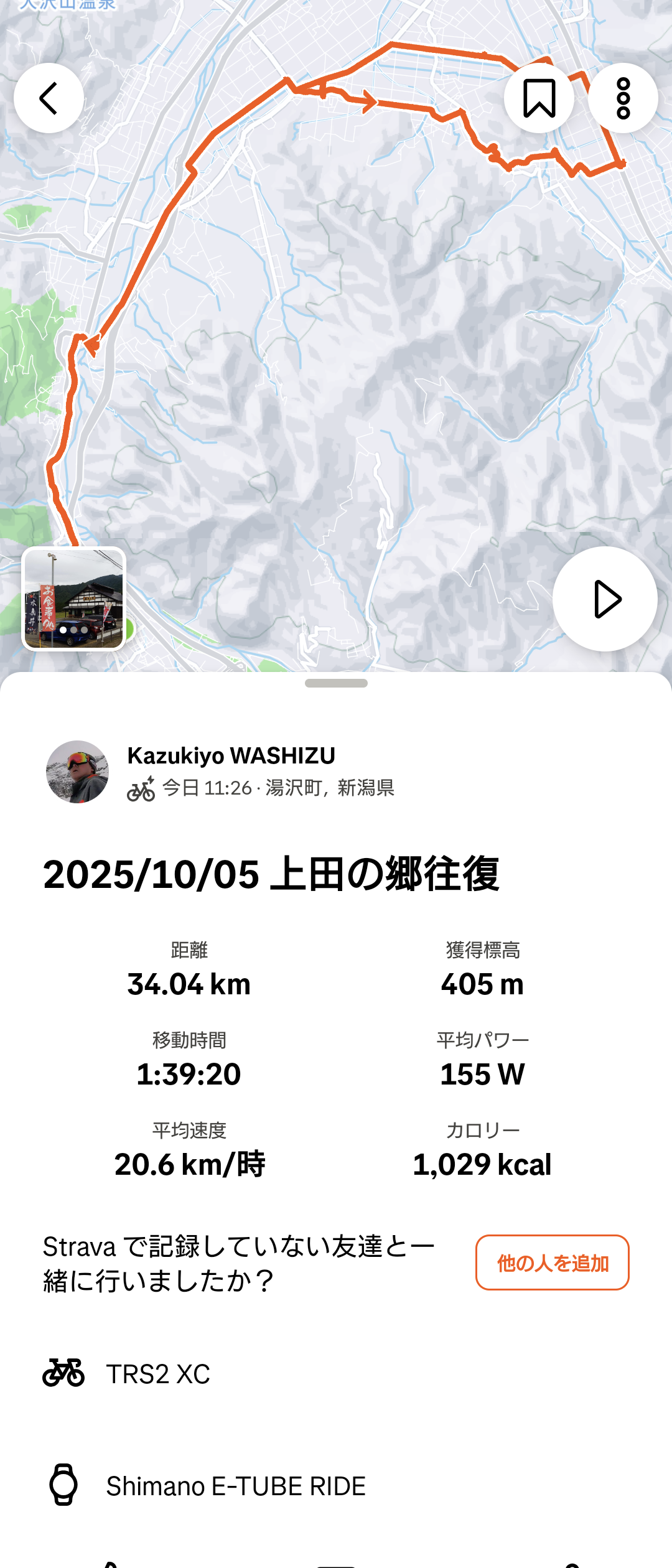Open the three-dot overflow menu
Image resolution: width=672 pixels, height=1568 pixels.
click(x=623, y=98)
